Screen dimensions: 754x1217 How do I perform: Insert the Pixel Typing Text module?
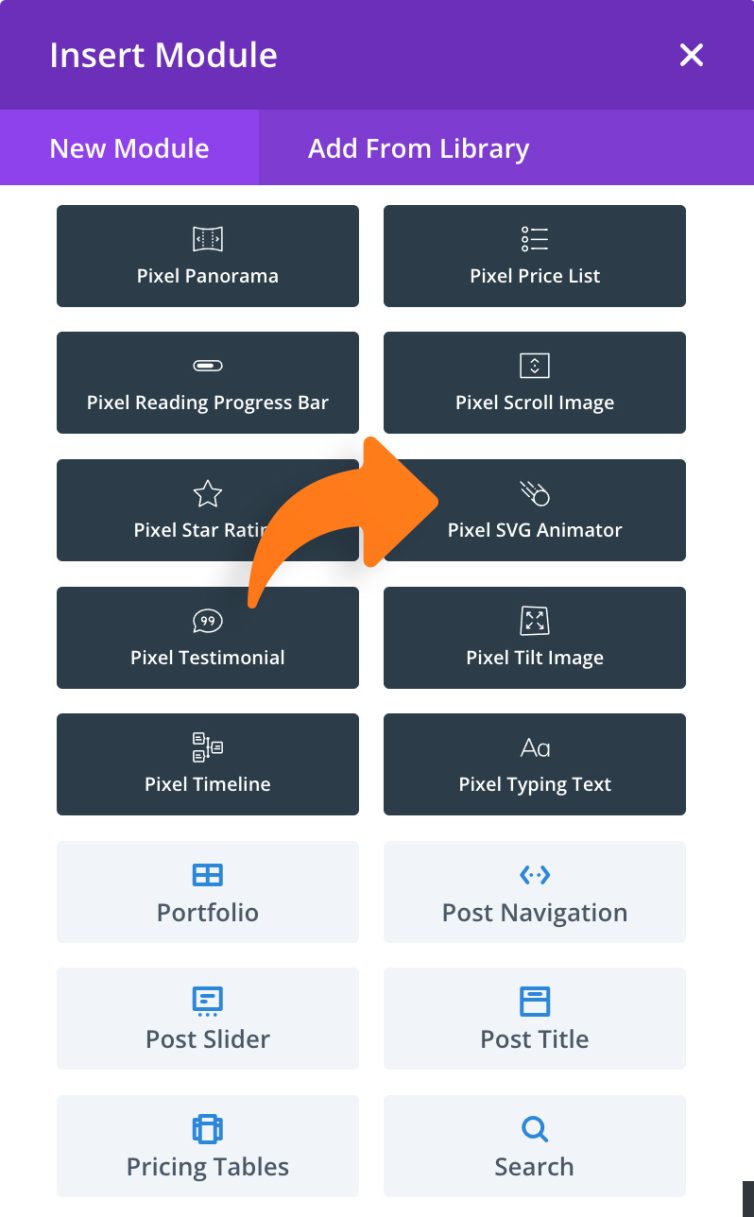pos(534,764)
